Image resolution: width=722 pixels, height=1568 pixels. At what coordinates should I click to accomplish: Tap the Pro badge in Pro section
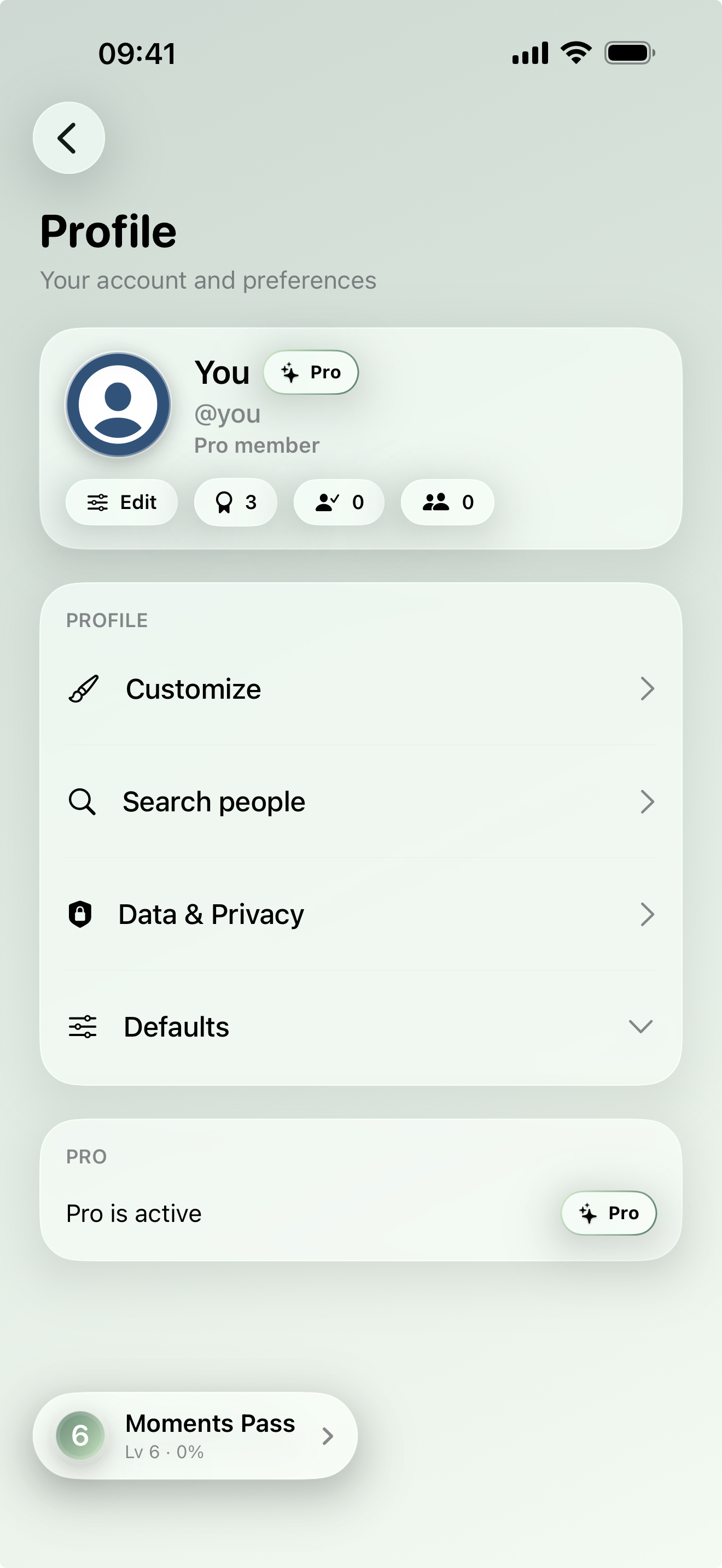pyautogui.click(x=608, y=1213)
